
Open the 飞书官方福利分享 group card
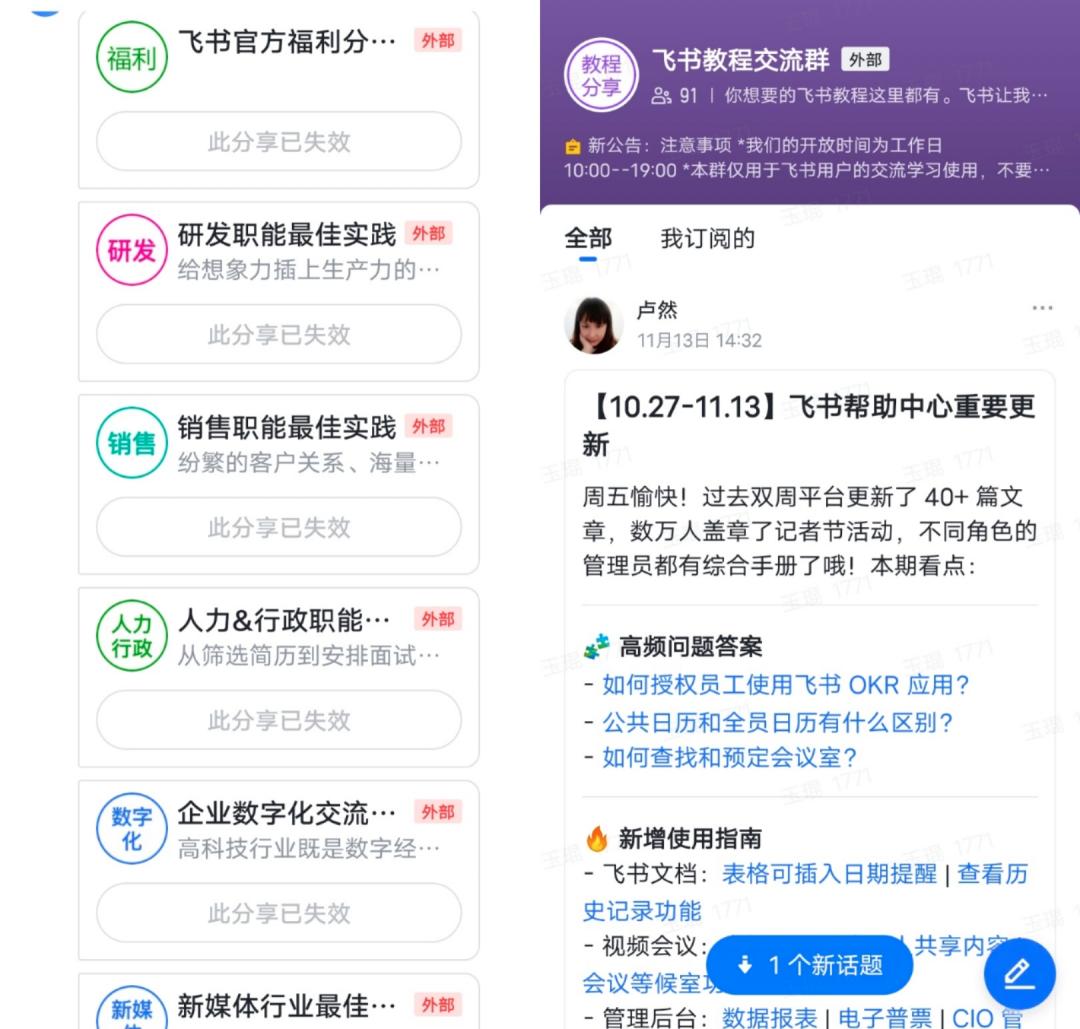pyautogui.click(x=278, y=98)
